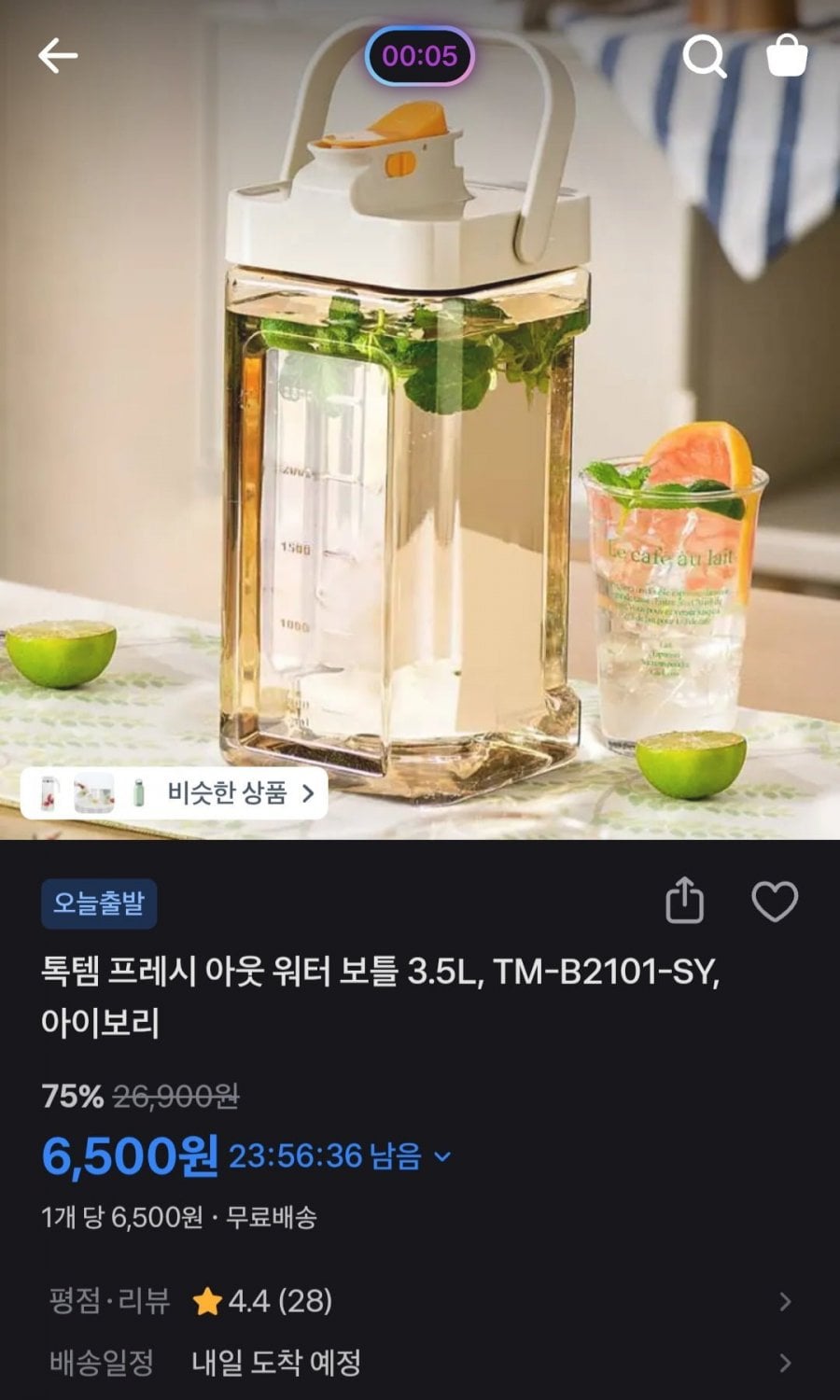Expand the time-remaining price dropdown
Image resolution: width=840 pixels, height=1400 pixels.
[x=443, y=1156]
